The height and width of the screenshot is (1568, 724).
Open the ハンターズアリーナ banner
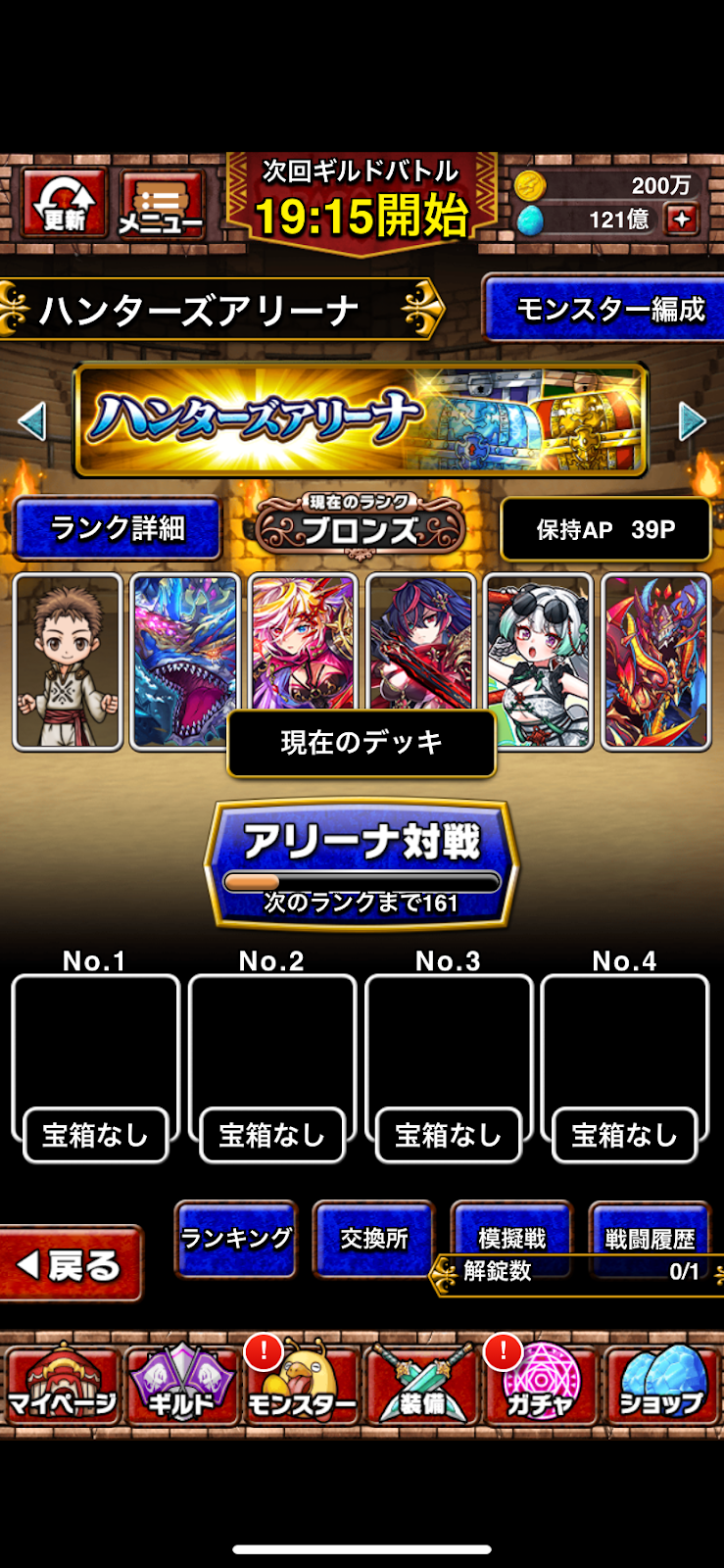point(361,419)
